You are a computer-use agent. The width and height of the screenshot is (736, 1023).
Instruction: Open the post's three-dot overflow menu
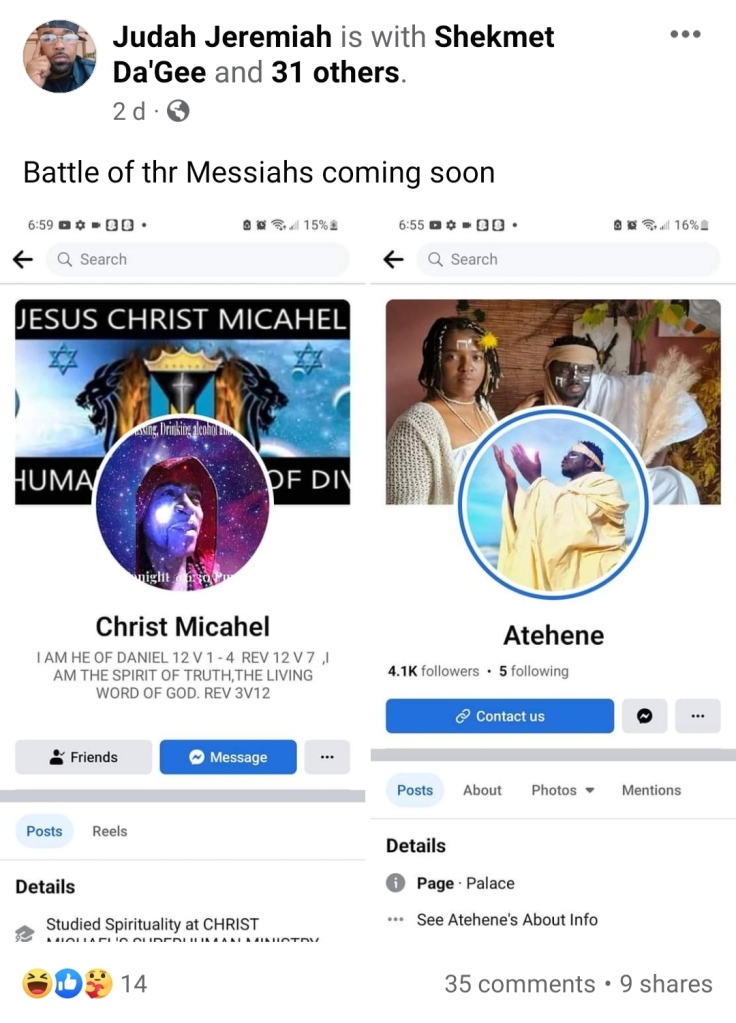tap(686, 34)
